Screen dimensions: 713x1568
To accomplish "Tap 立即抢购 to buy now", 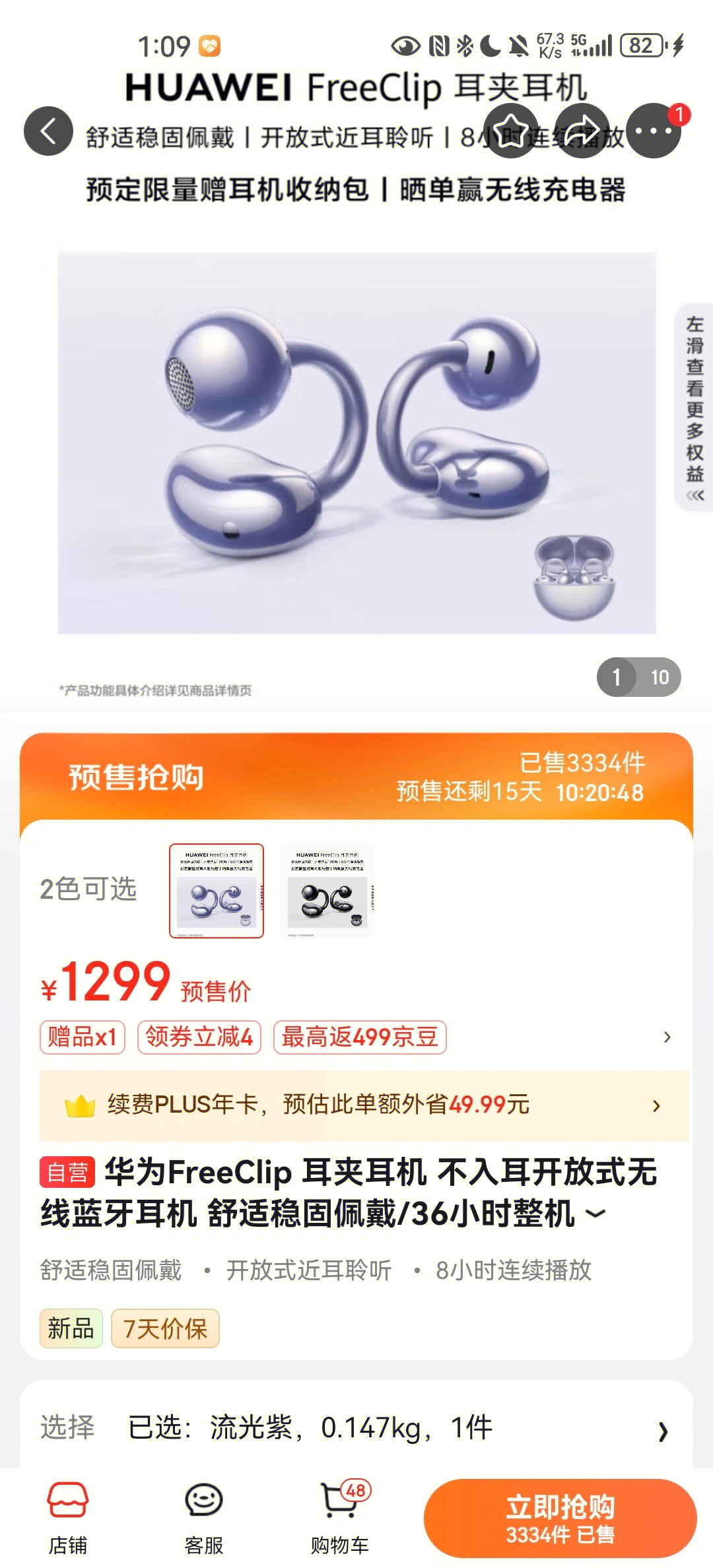I will coord(560,1518).
